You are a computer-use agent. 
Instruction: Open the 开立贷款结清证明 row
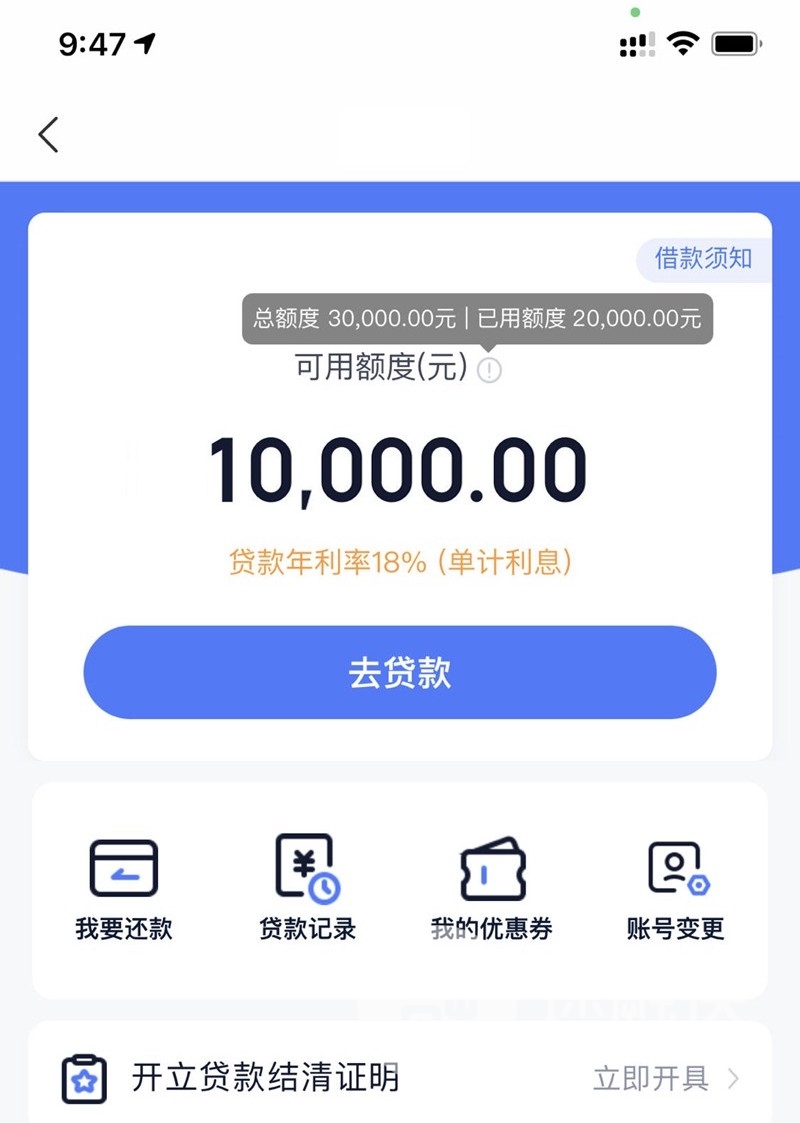(400, 1078)
